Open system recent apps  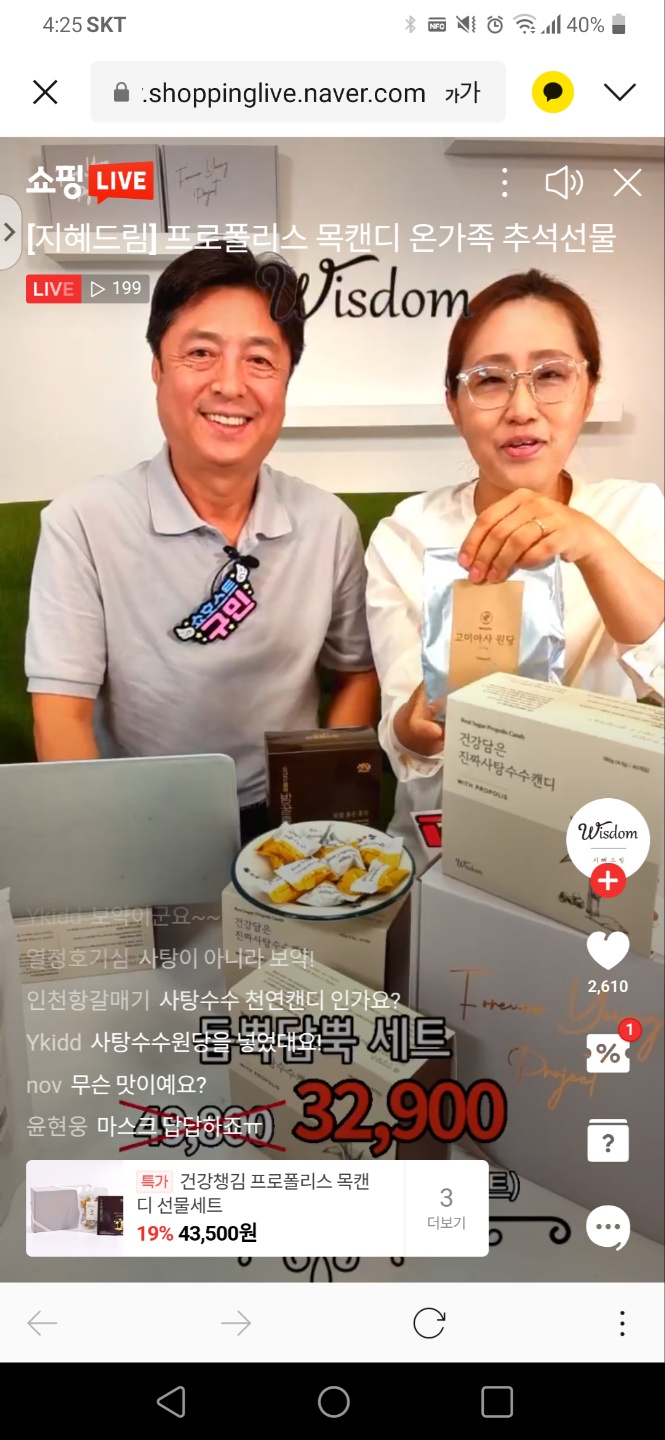tap(496, 1402)
